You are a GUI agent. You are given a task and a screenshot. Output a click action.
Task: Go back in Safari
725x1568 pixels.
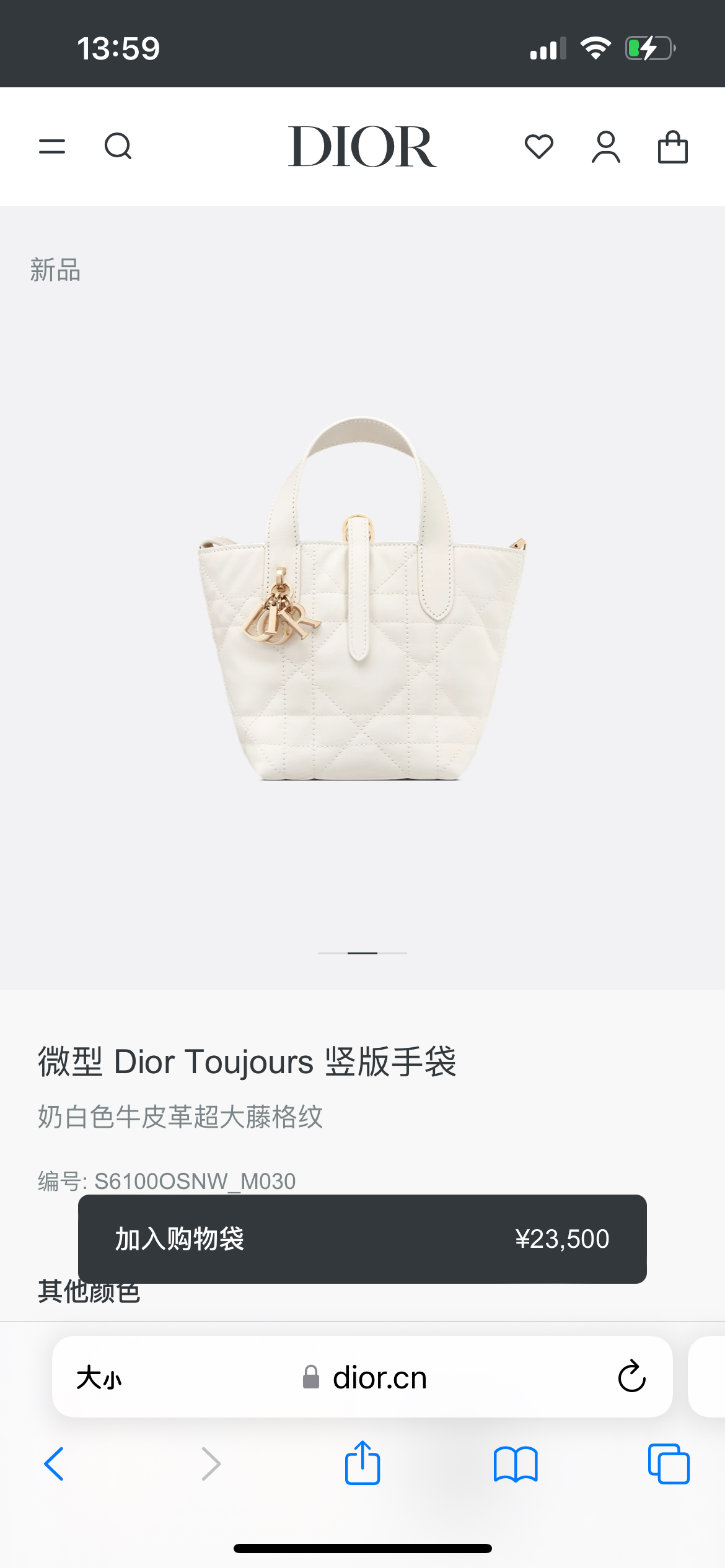55,1464
